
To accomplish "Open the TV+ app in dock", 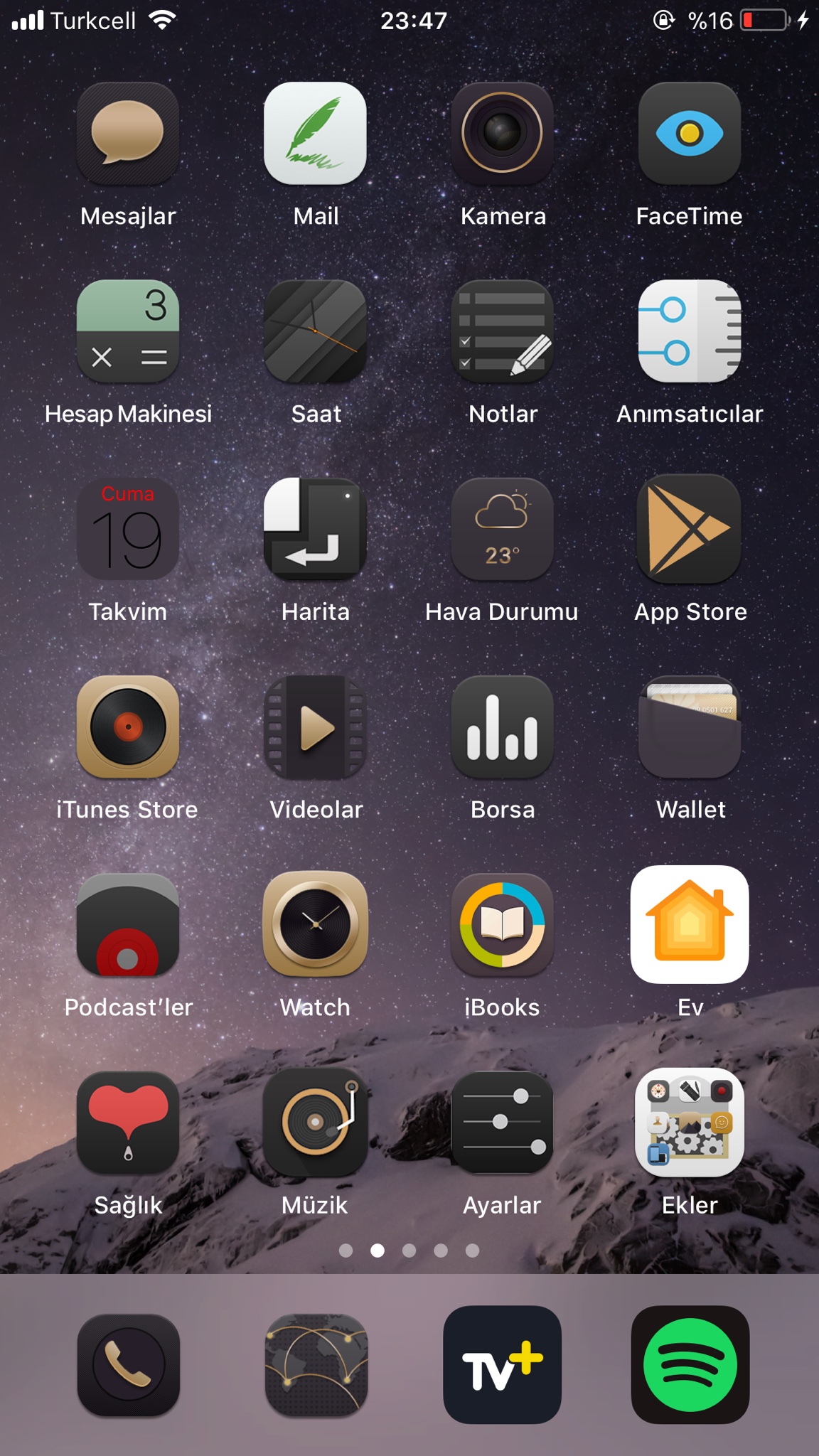I will point(502,1364).
